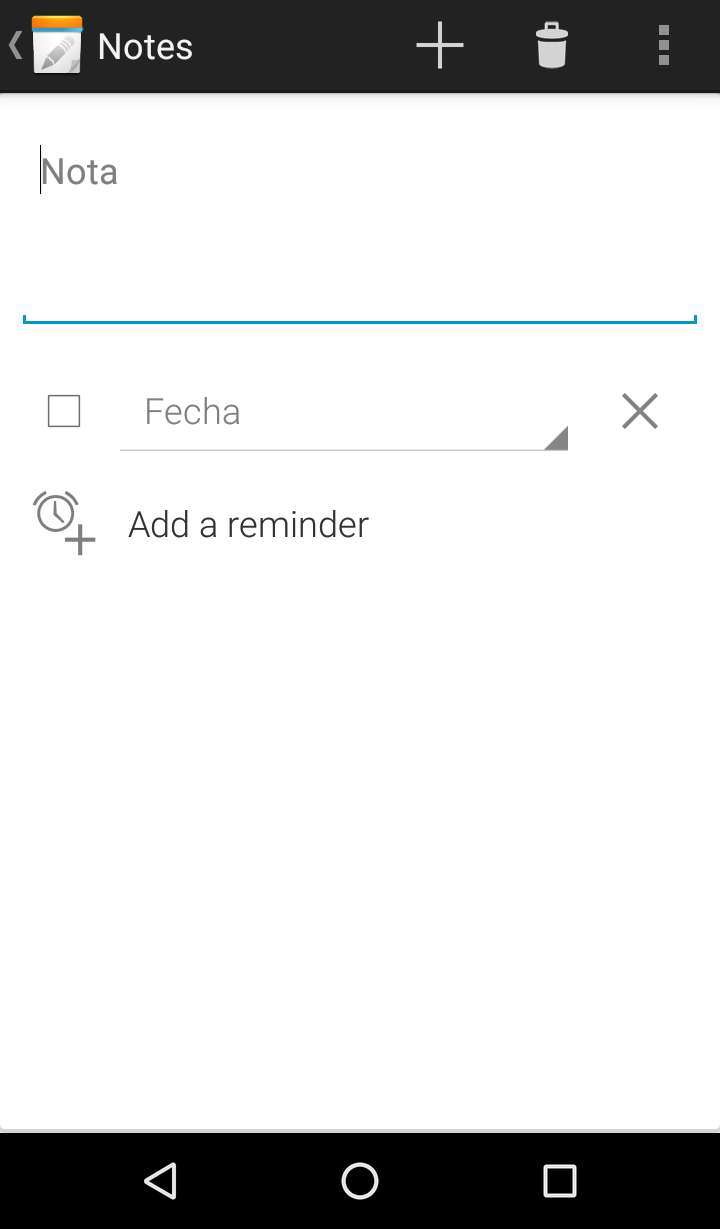The image size is (720, 1229).
Task: Open the Fecha date dropdown
Action: pos(343,413)
